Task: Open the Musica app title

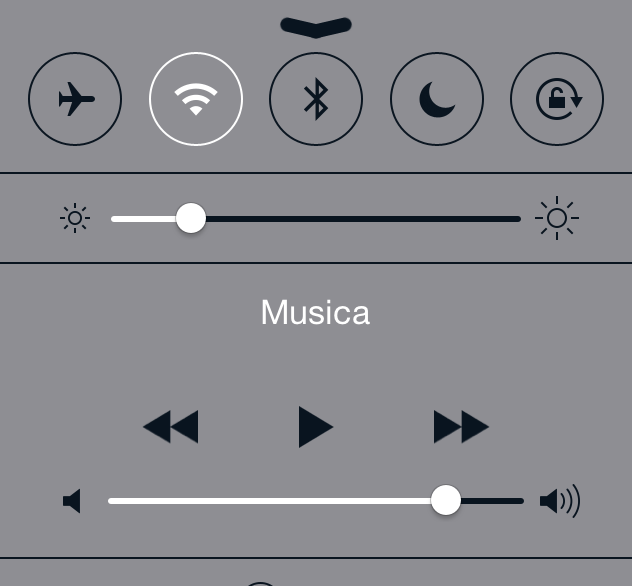Action: (315, 313)
